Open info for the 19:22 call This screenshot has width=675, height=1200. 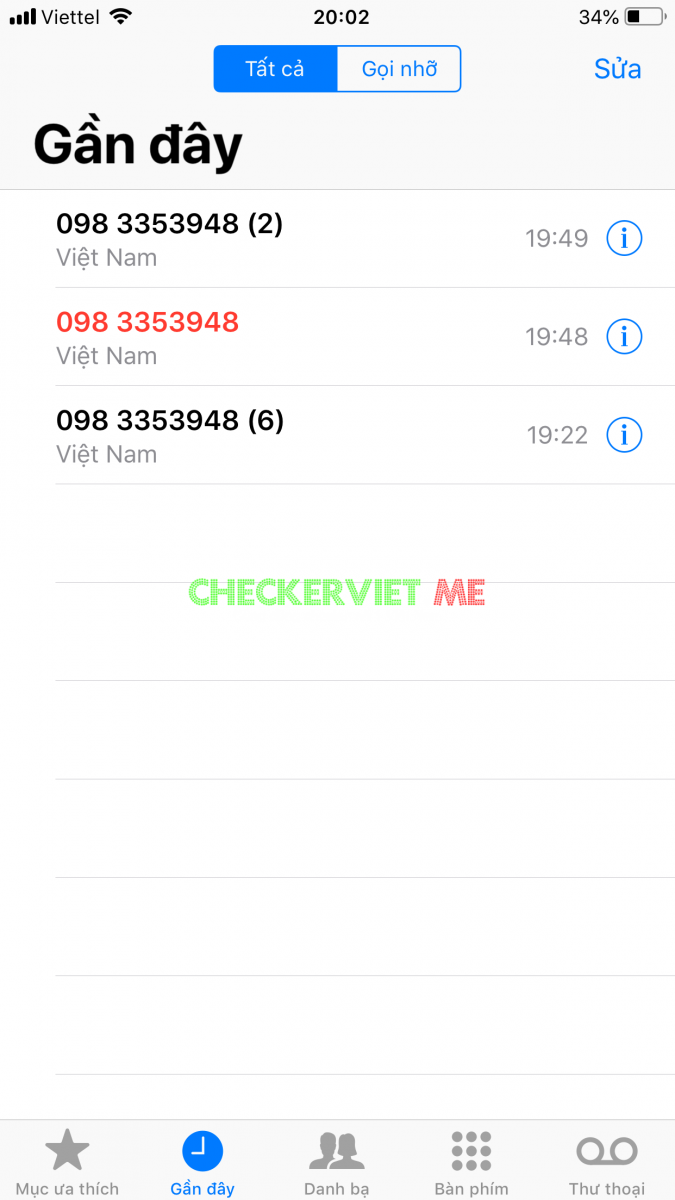click(x=624, y=435)
